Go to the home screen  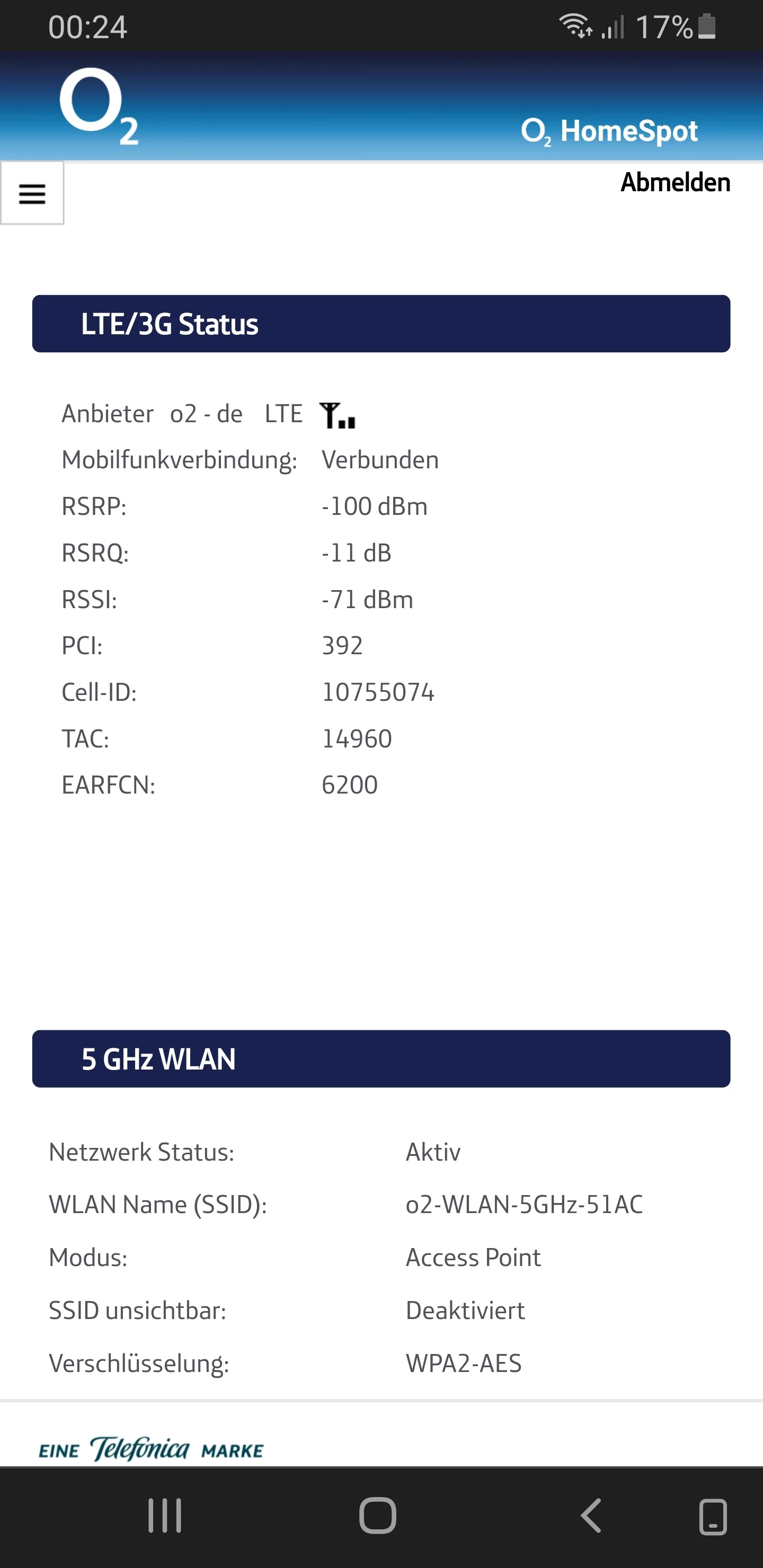[x=378, y=1516]
